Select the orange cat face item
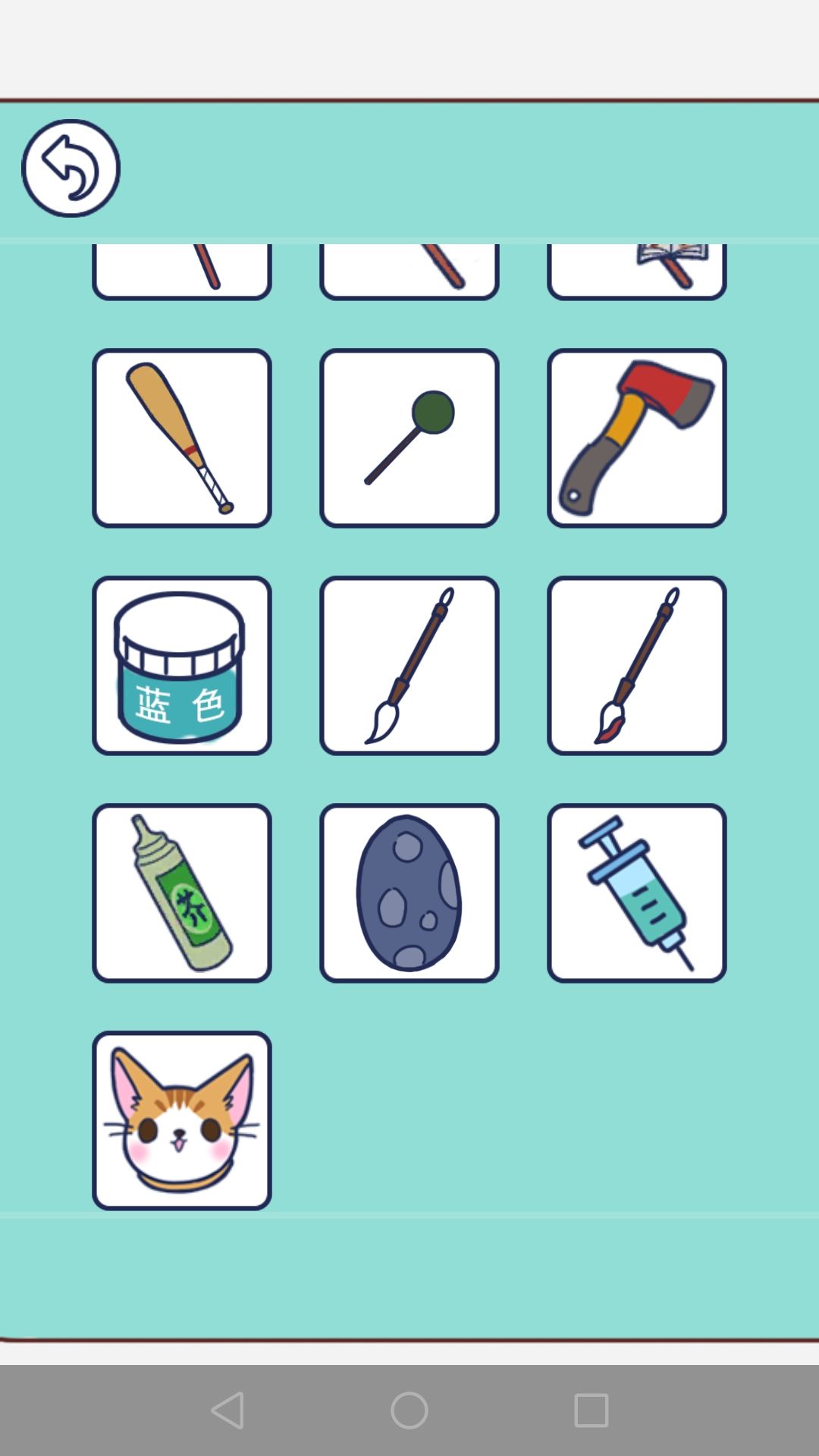Screen dimensions: 819x1456 point(182,1121)
